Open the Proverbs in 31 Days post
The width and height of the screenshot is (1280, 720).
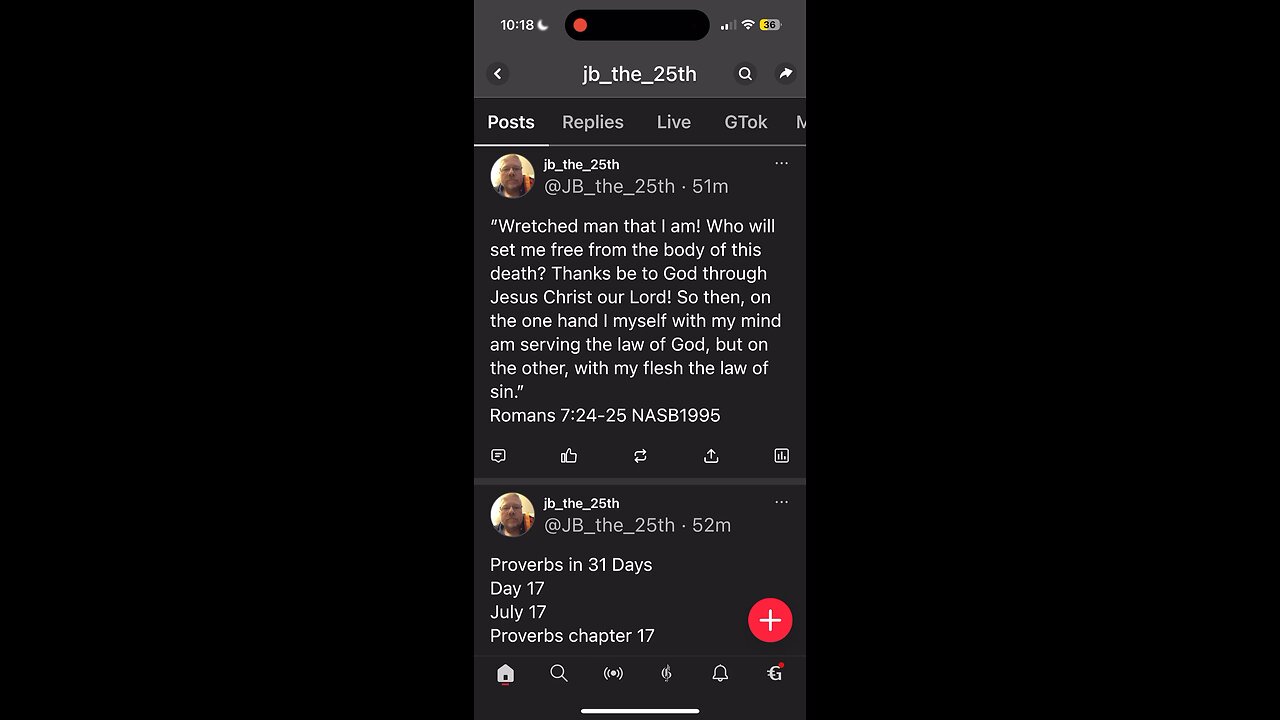point(600,600)
